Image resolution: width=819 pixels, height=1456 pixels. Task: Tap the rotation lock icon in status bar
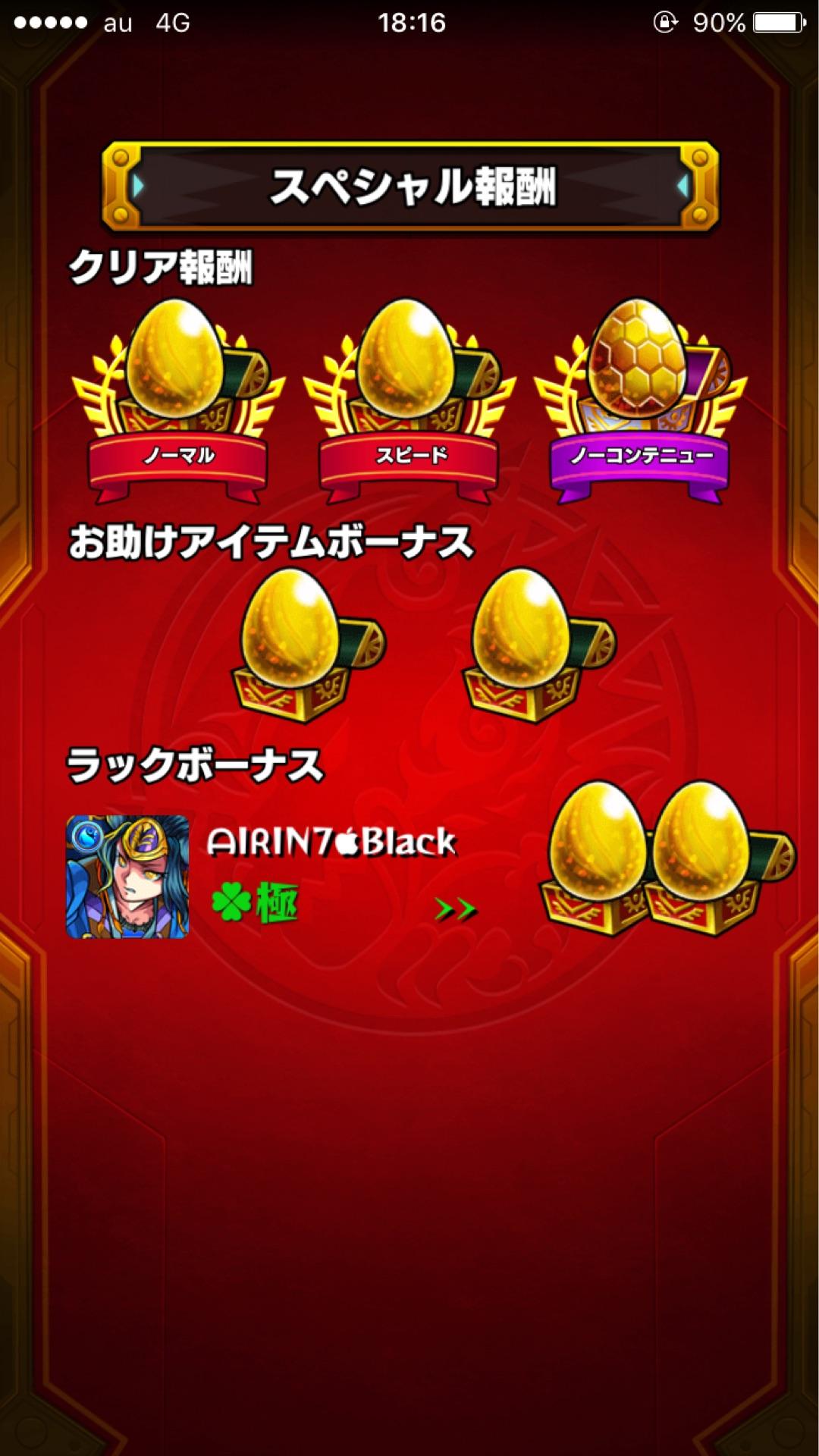click(662, 23)
